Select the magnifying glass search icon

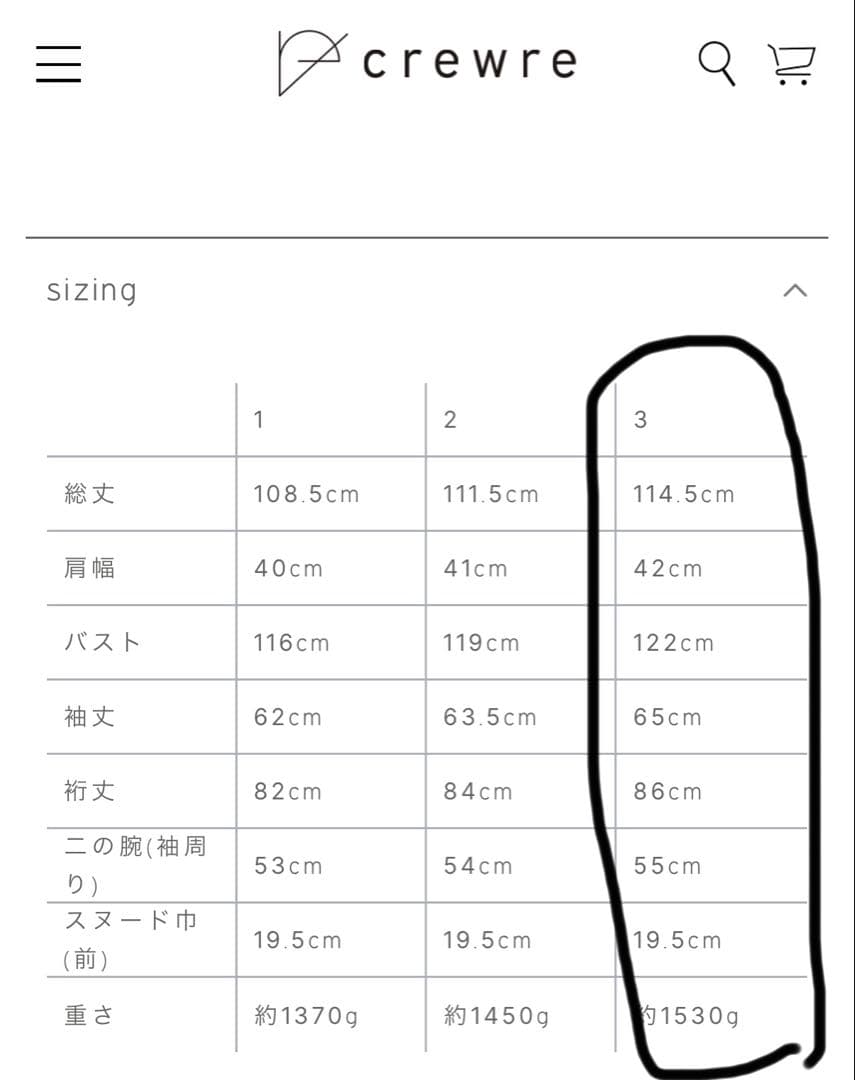(716, 63)
